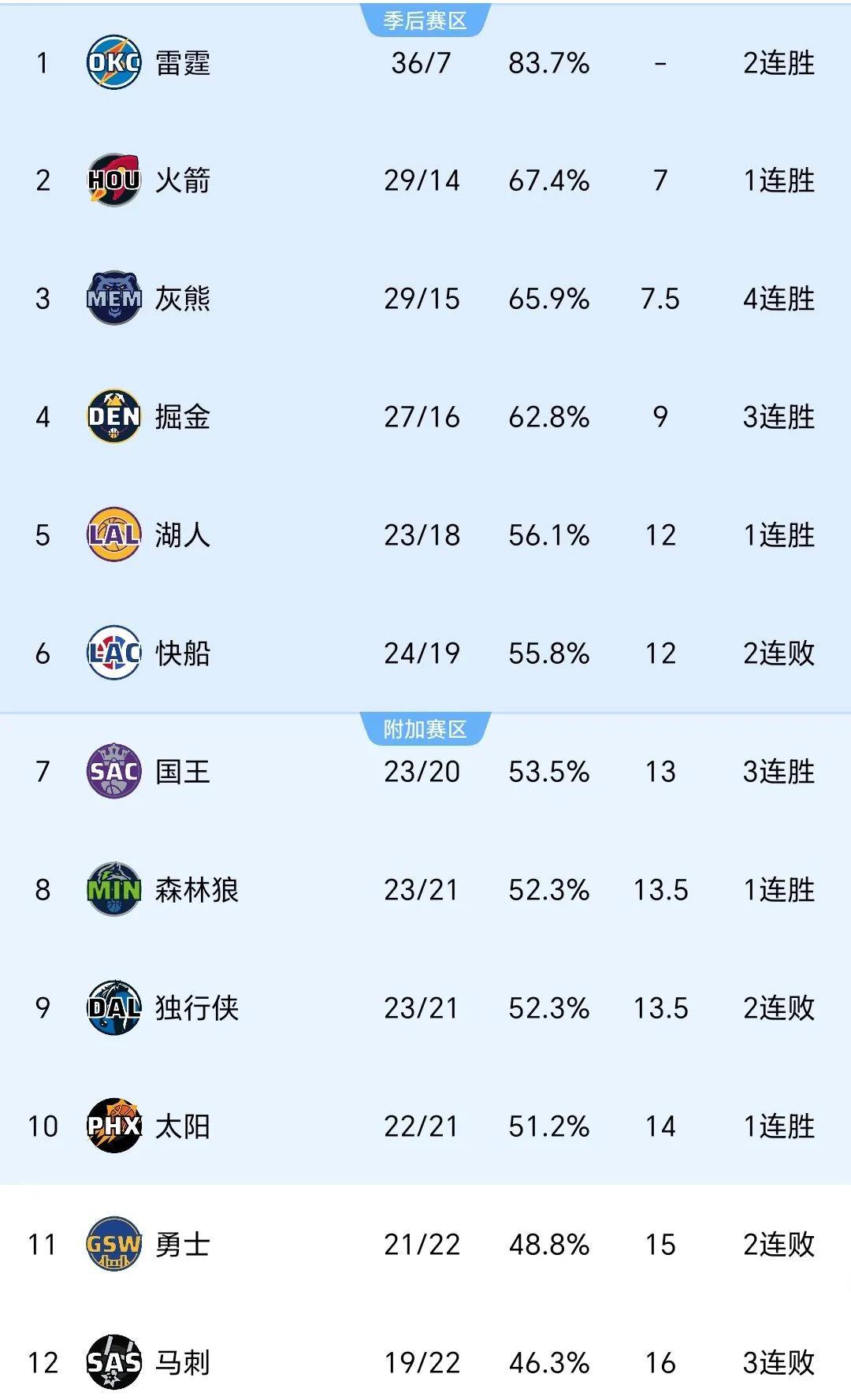
Task: Open the 独行侠 team page
Action: click(x=195, y=1006)
